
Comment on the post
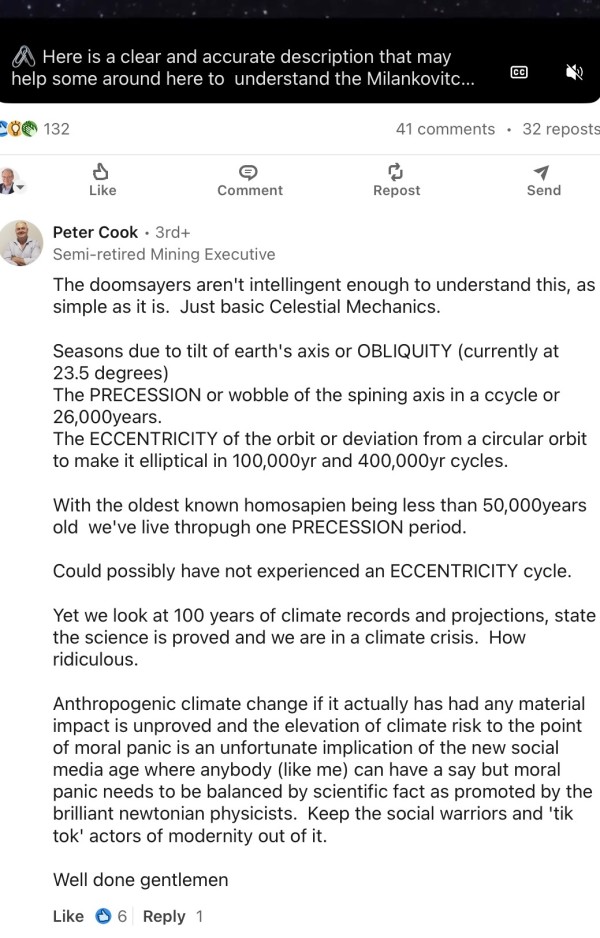coord(249,179)
